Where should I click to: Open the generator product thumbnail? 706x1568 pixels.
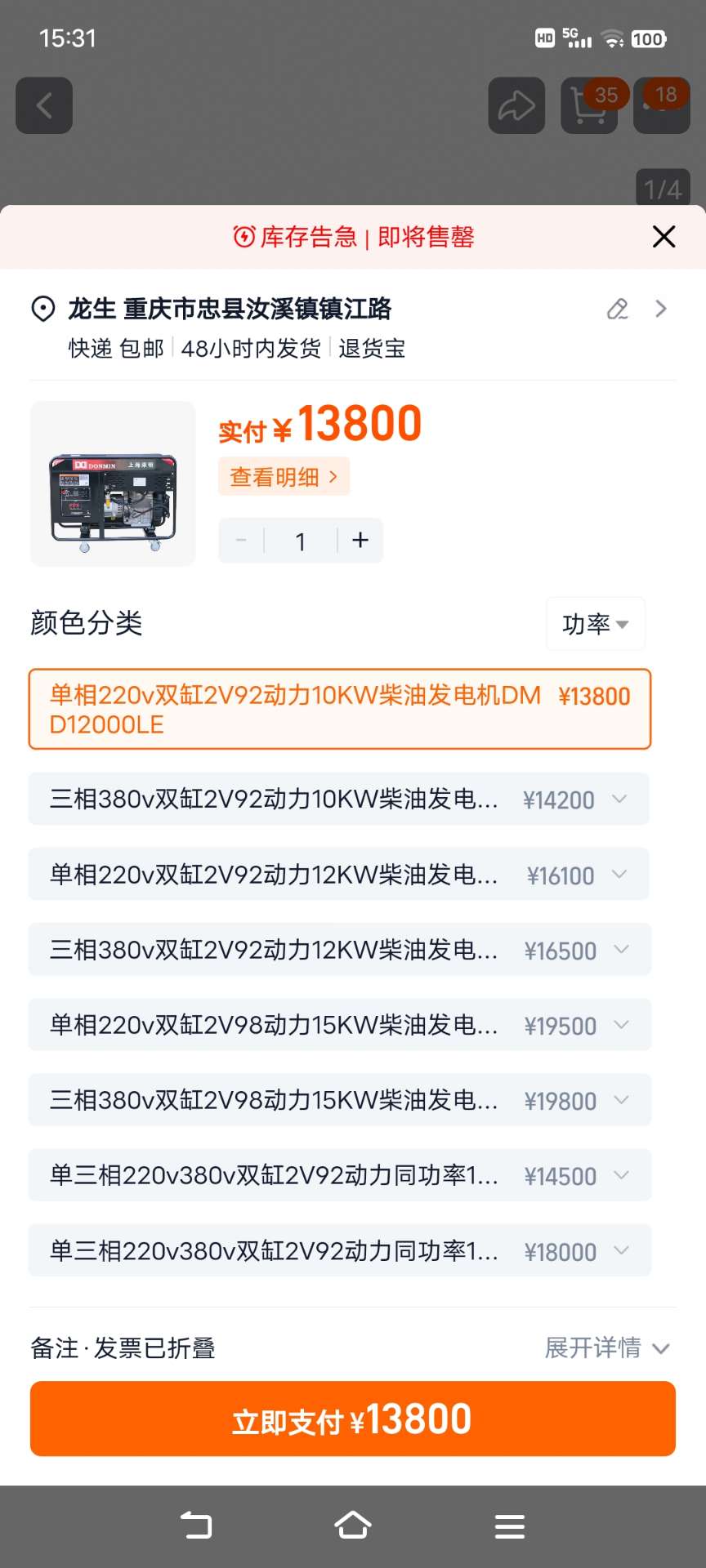(113, 483)
